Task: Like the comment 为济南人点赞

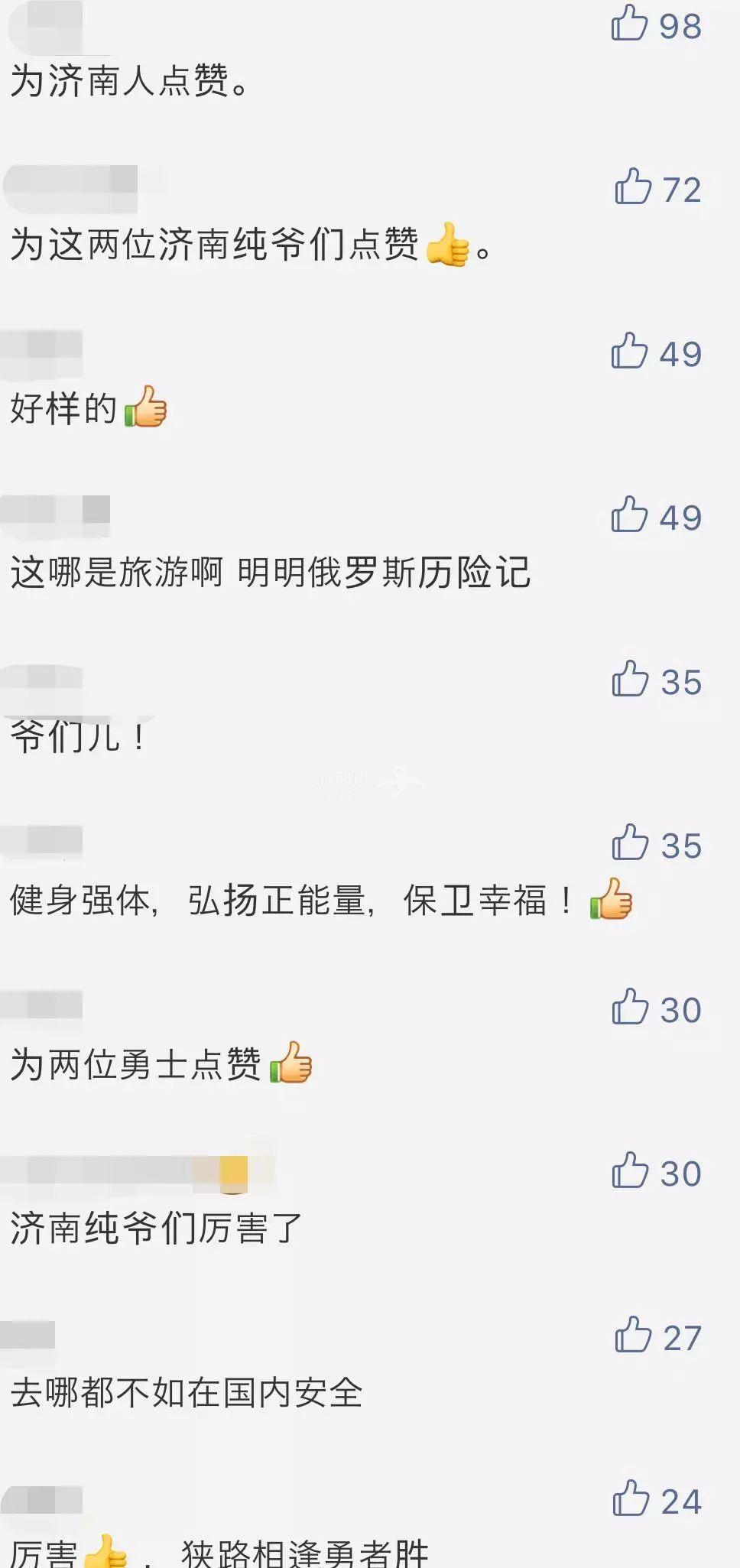Action: point(630,24)
